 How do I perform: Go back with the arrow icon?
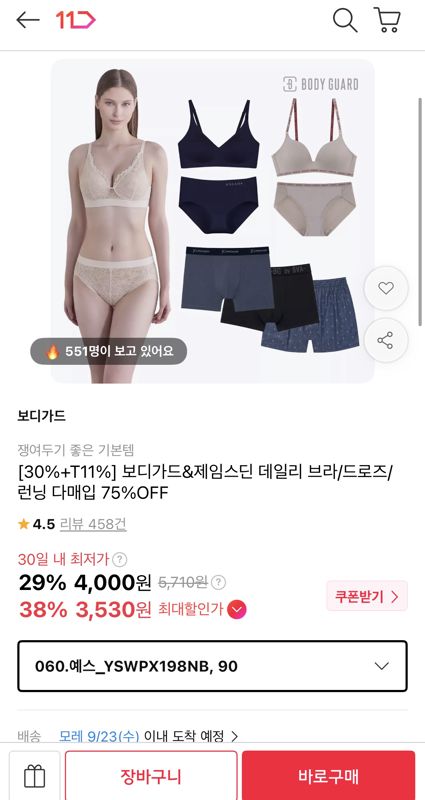click(28, 20)
